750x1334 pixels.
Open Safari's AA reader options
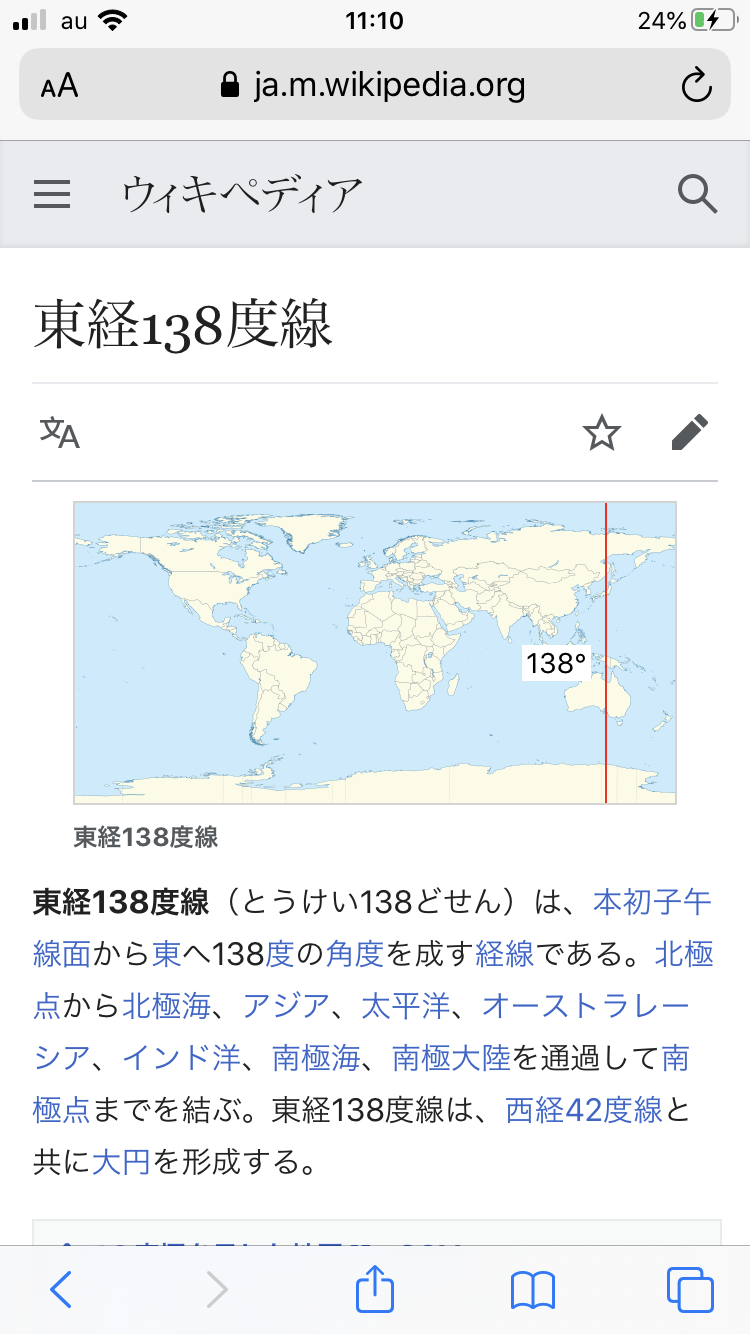(59, 86)
